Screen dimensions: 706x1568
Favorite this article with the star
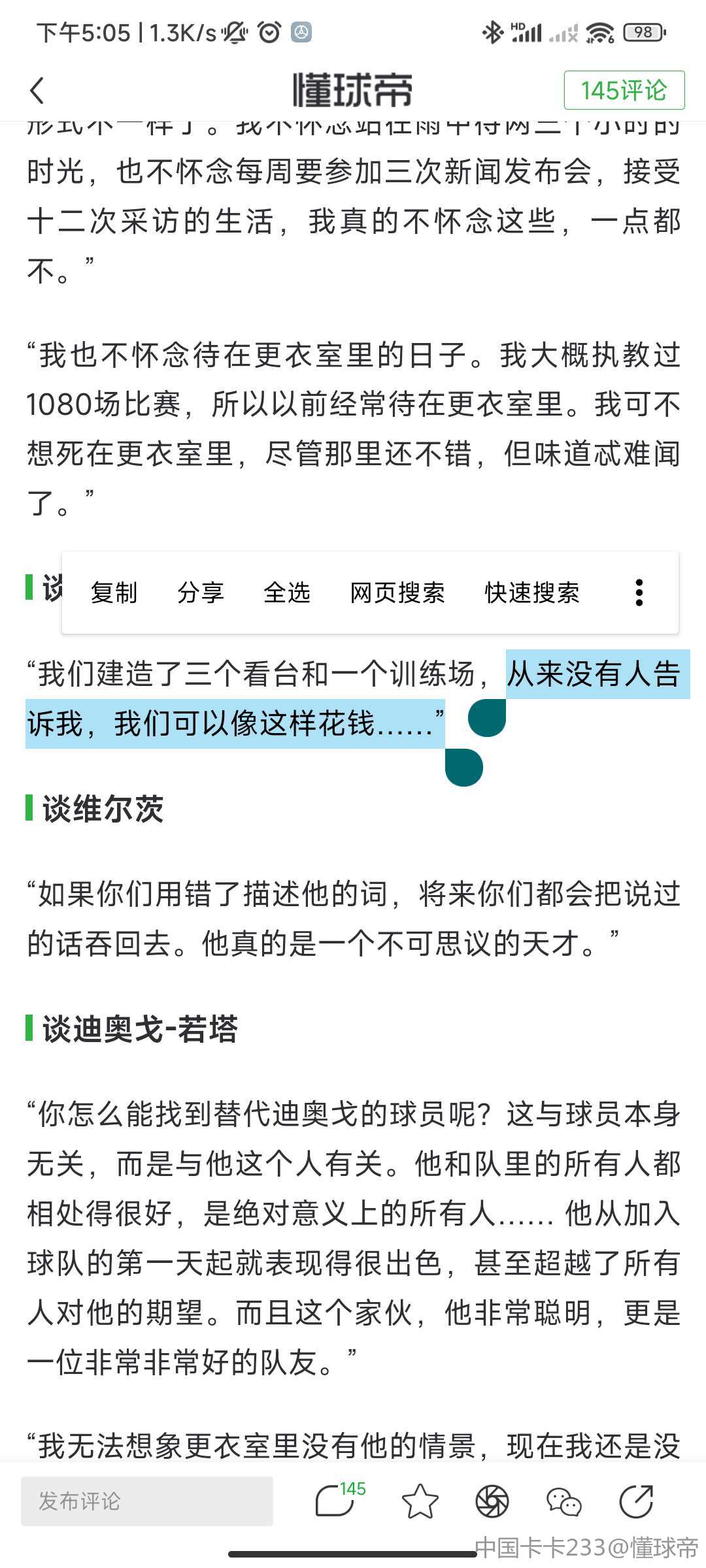coord(420,1501)
